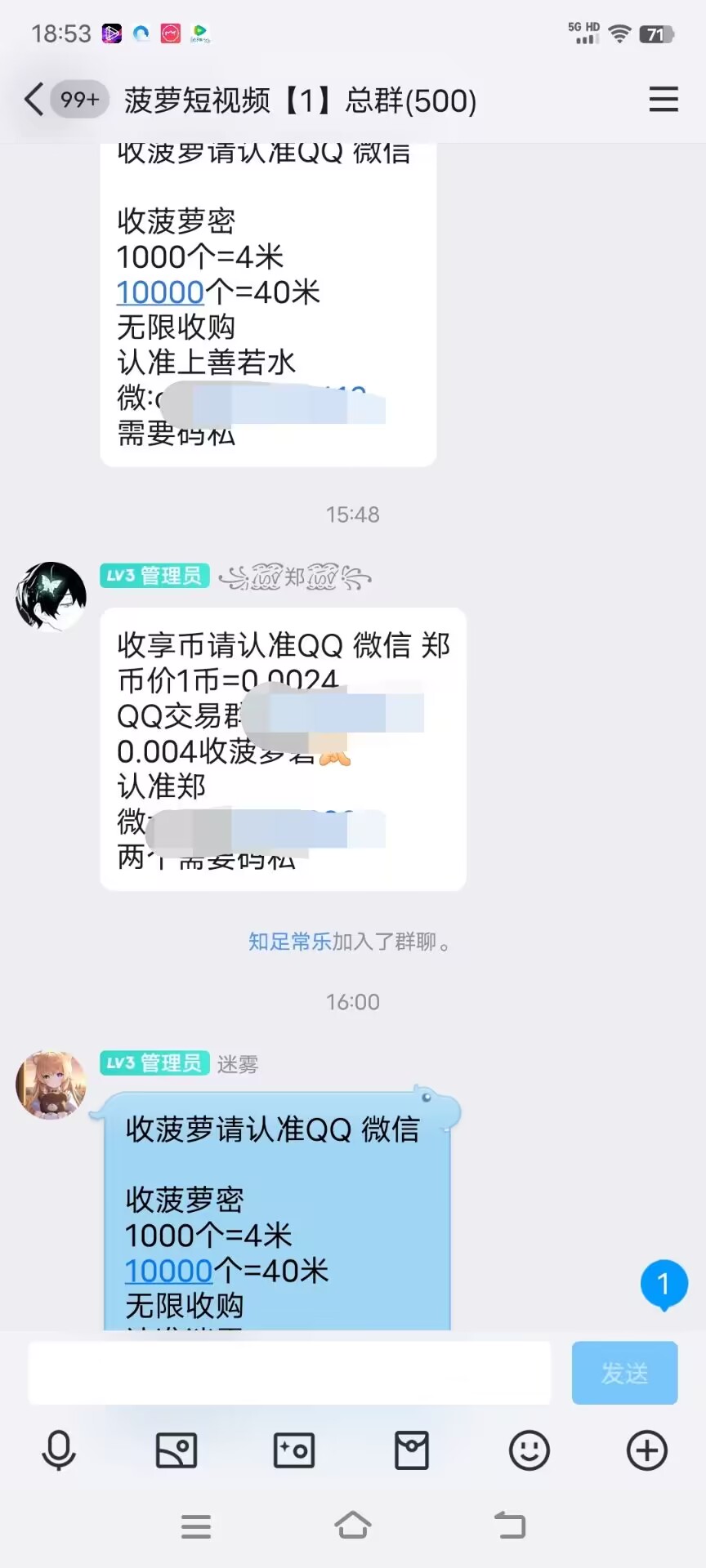Tap the 发送 send button
The height and width of the screenshot is (1568, 706).
[624, 1373]
